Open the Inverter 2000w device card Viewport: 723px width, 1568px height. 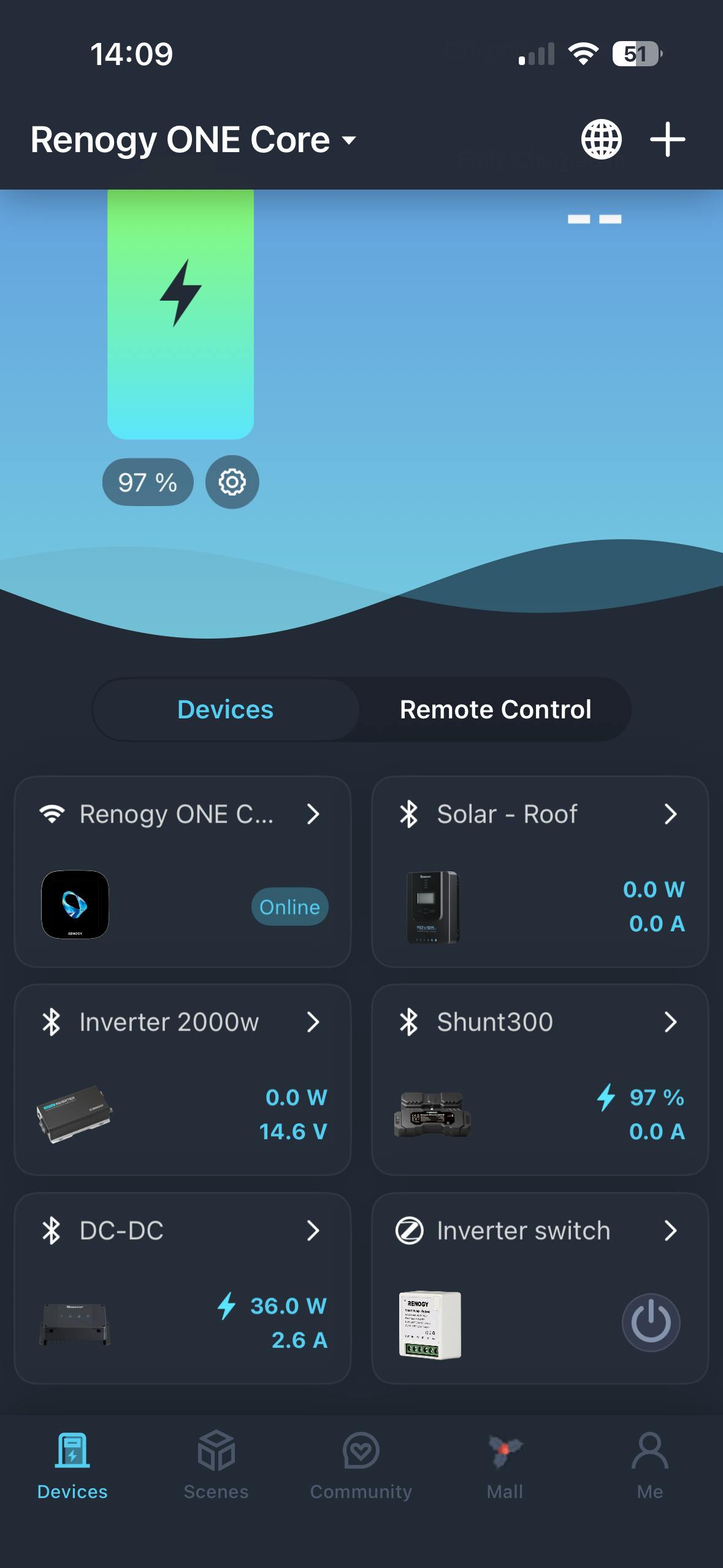pos(182,1080)
